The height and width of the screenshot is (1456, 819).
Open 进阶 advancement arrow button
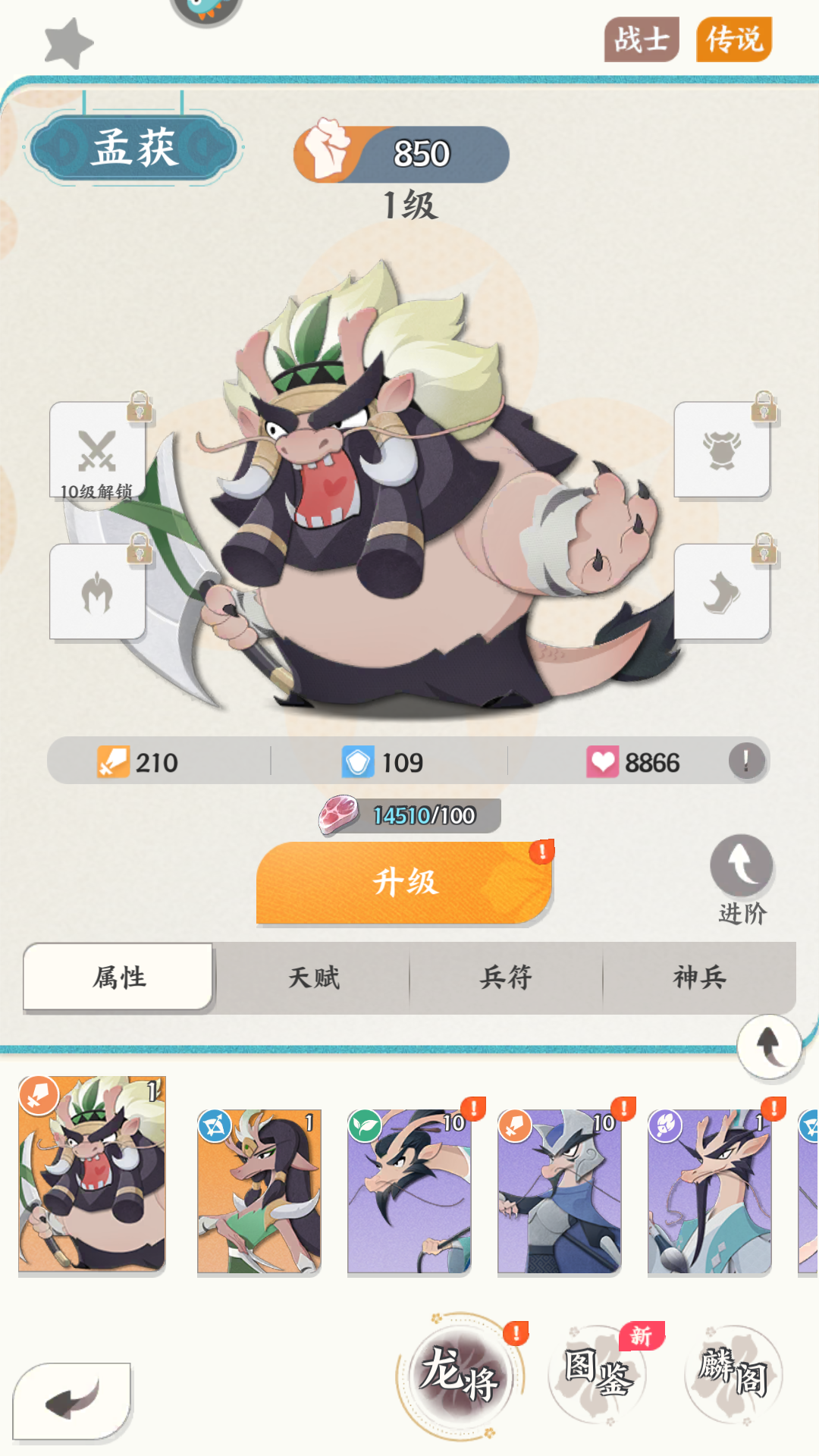coord(741,867)
